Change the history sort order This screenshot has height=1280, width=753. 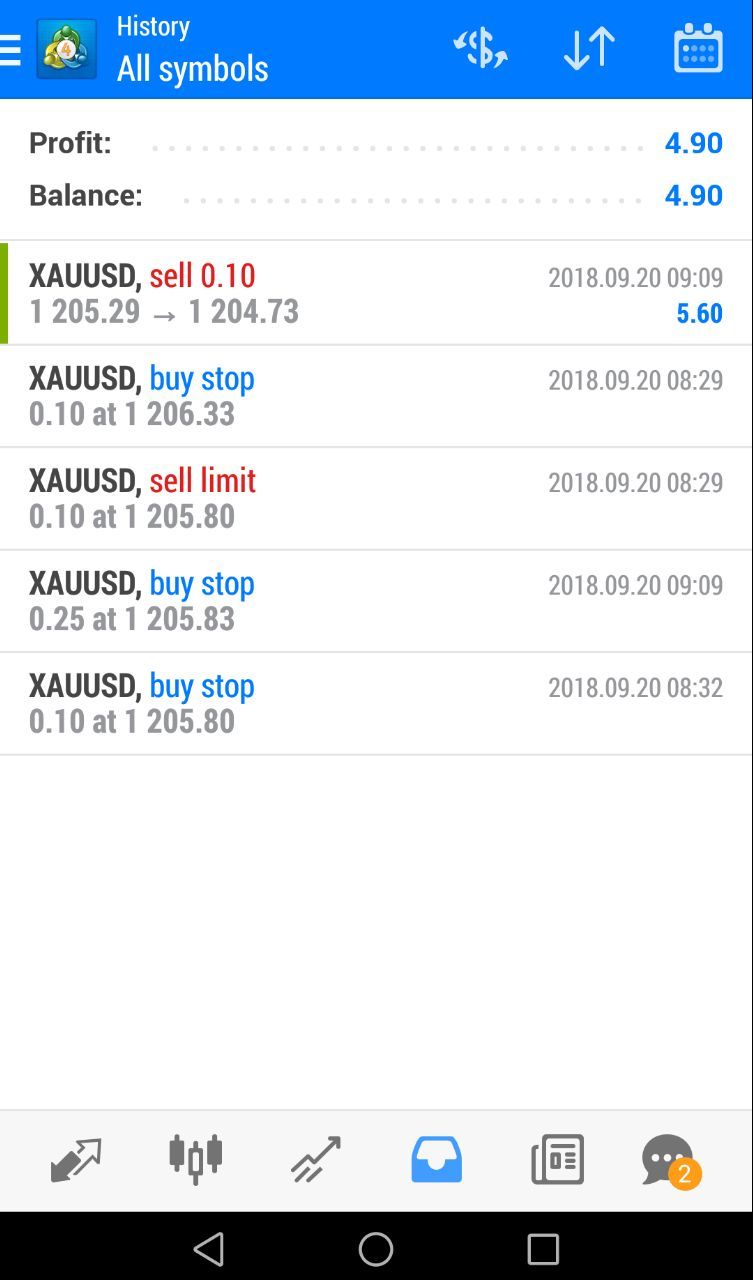(589, 49)
